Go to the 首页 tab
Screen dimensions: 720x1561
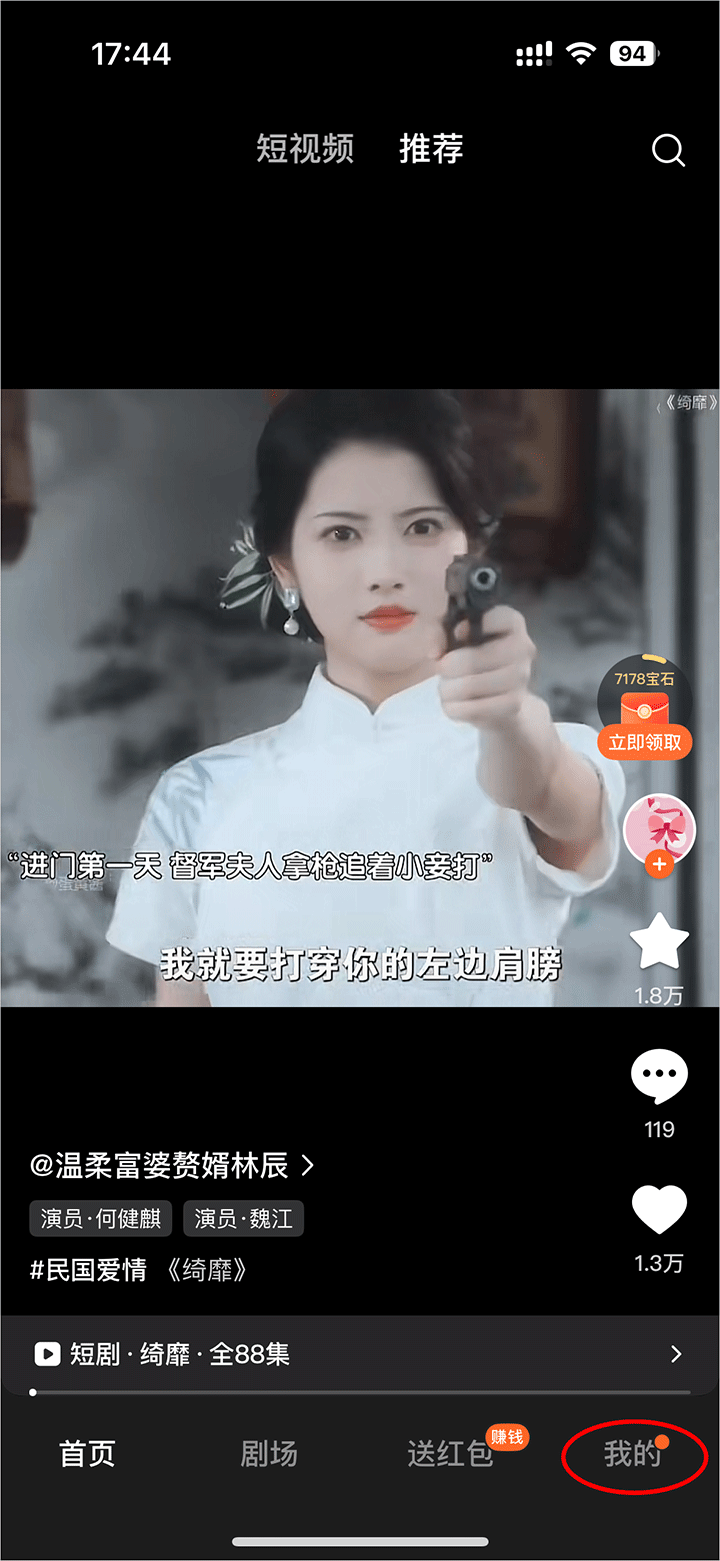[88, 1454]
